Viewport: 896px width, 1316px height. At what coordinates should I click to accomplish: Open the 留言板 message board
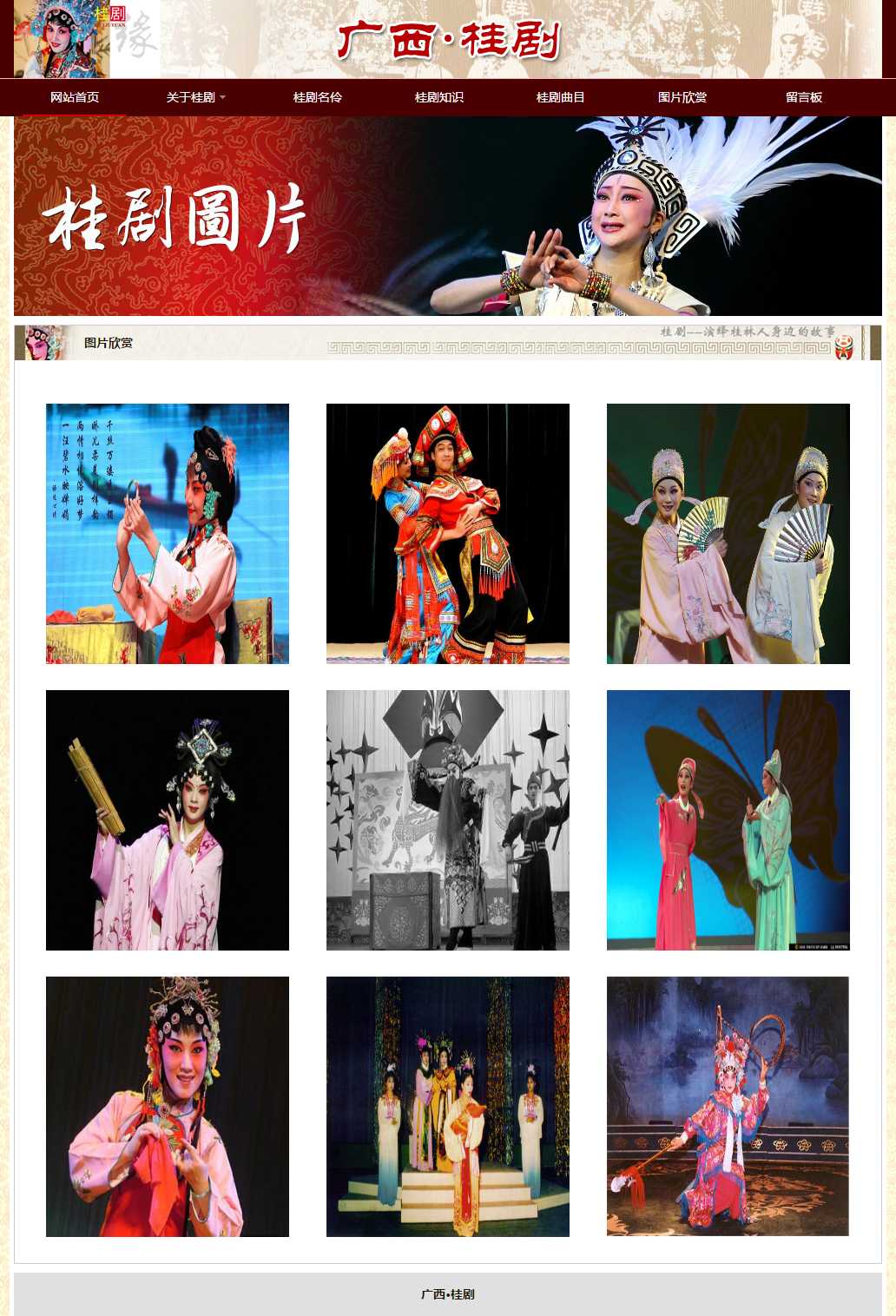tap(804, 97)
